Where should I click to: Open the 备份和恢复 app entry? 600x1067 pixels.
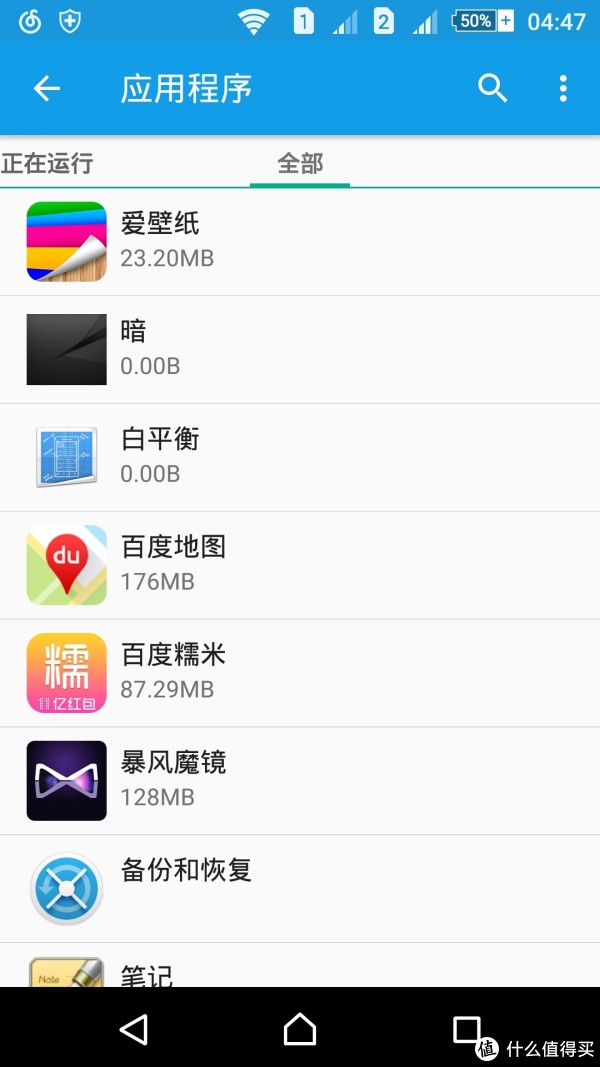pyautogui.click(x=300, y=889)
